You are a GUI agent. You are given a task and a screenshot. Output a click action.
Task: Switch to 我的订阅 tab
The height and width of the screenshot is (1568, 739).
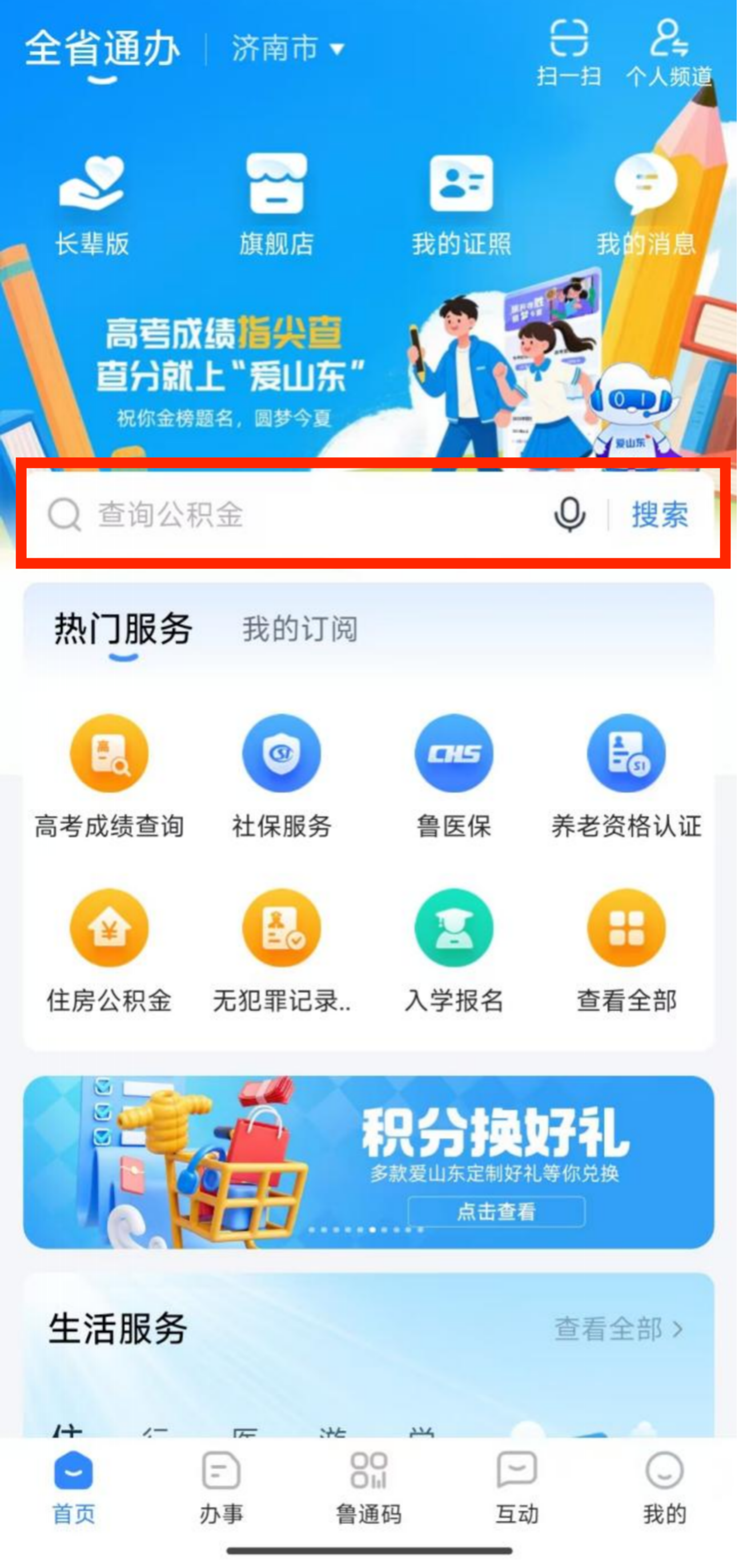point(300,629)
